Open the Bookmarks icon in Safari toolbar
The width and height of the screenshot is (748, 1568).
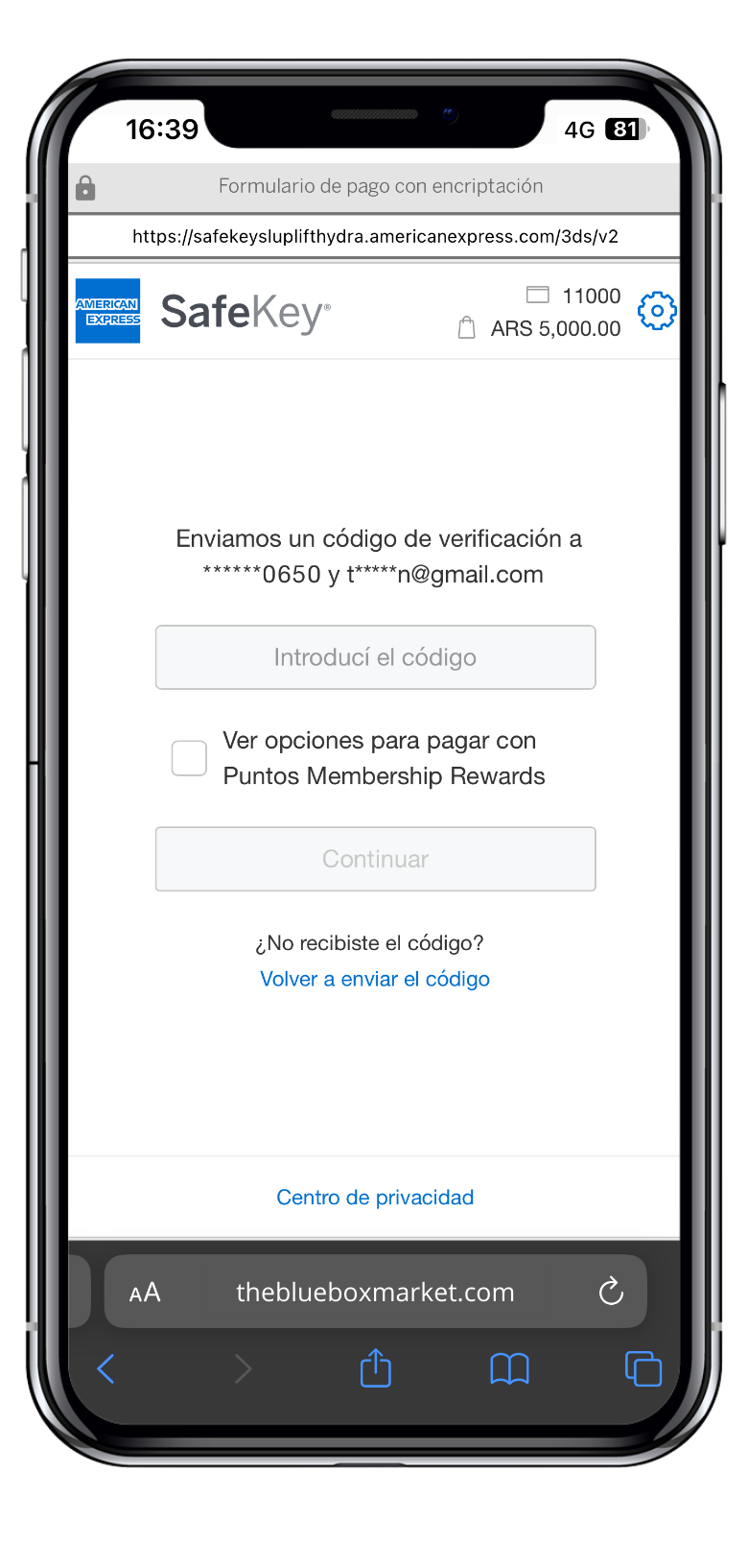pyautogui.click(x=509, y=1369)
